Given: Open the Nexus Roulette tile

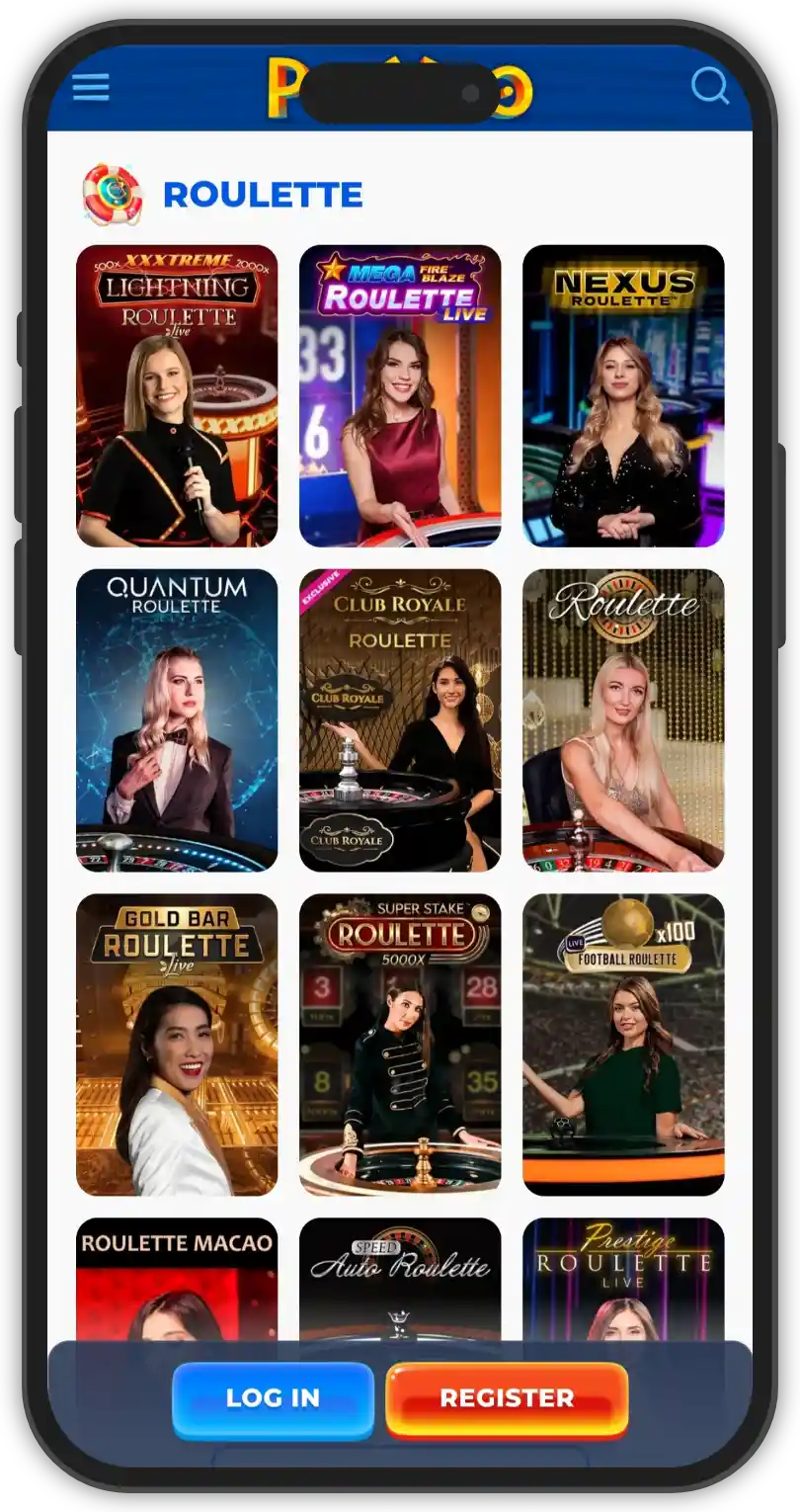Looking at the screenshot, I should 623,395.
